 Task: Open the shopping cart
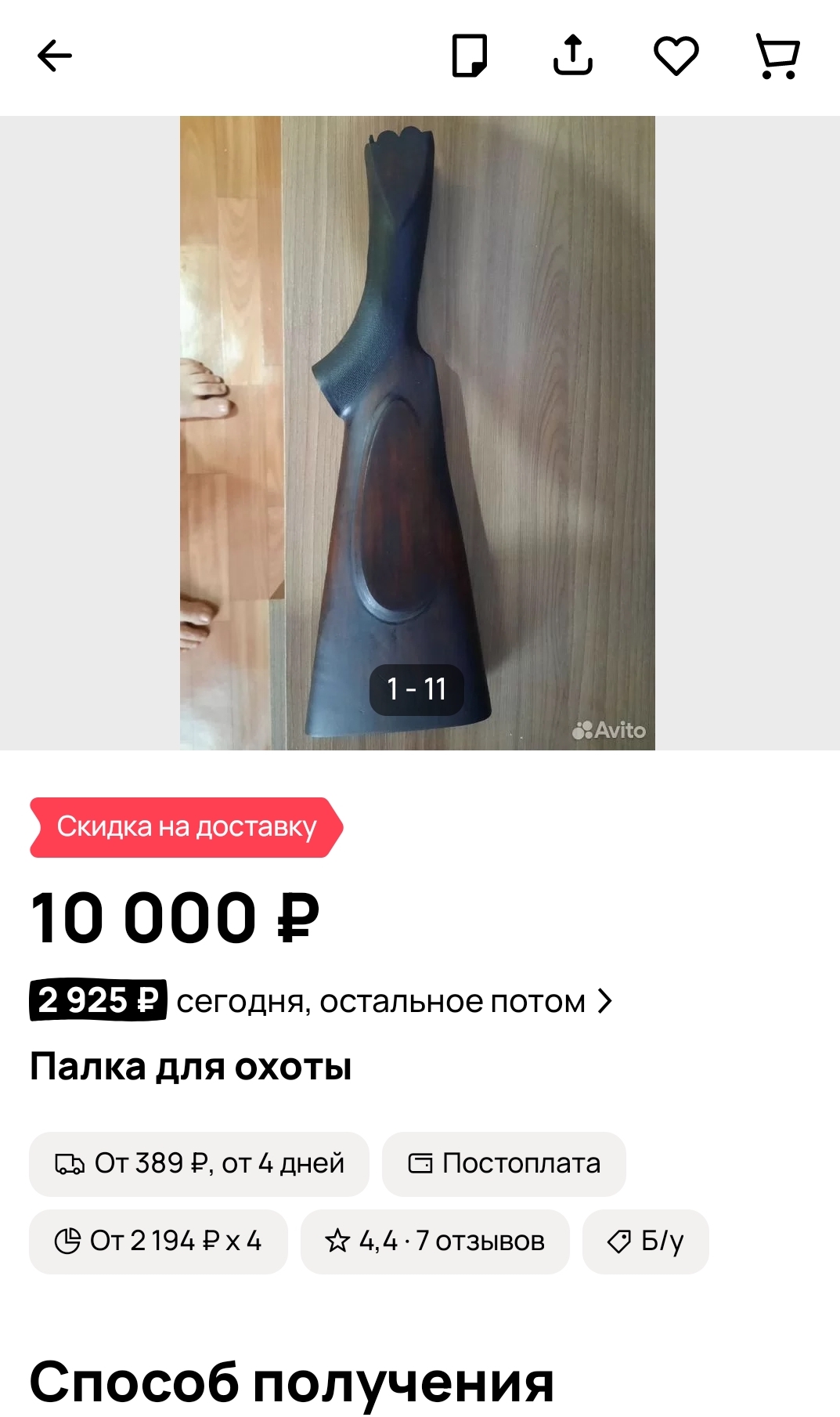point(778,56)
